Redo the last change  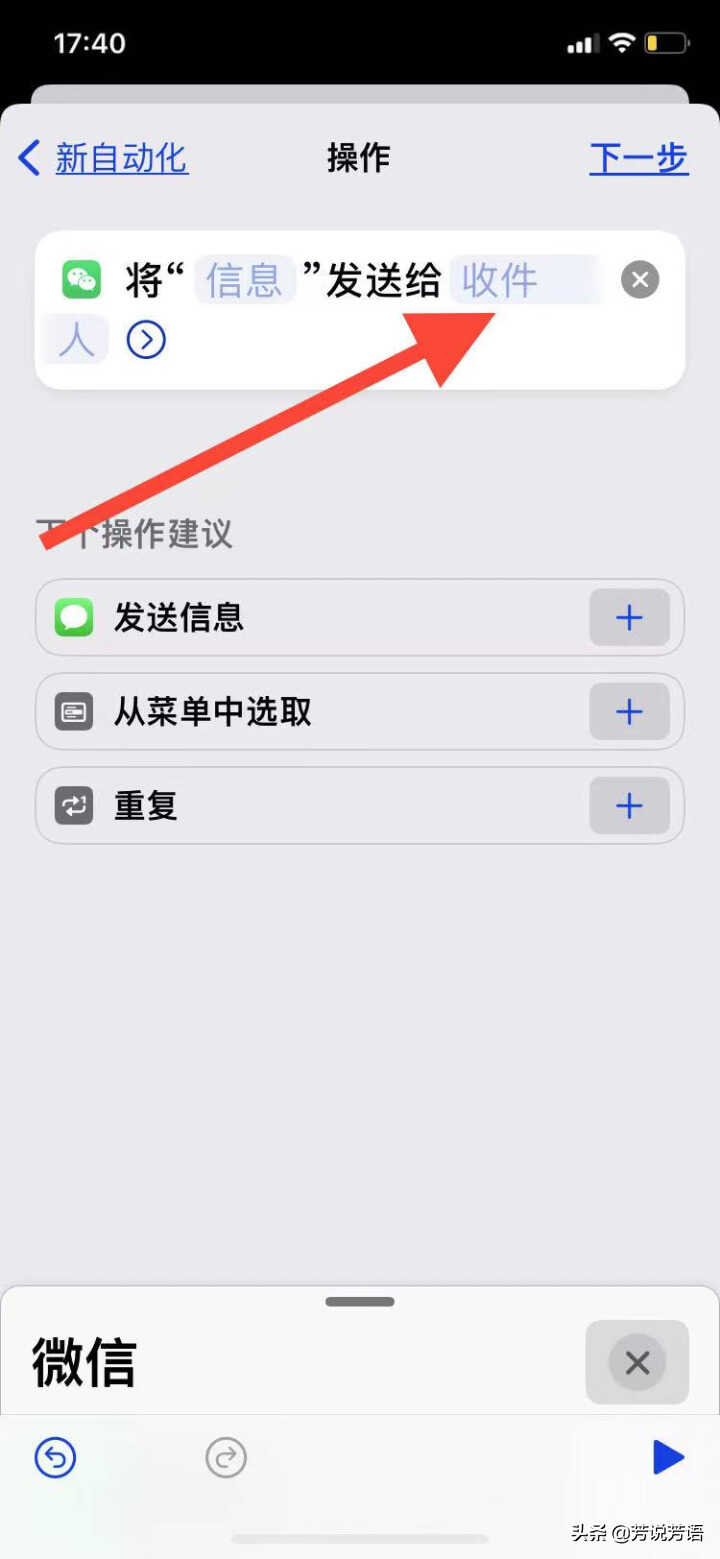tap(226, 1458)
